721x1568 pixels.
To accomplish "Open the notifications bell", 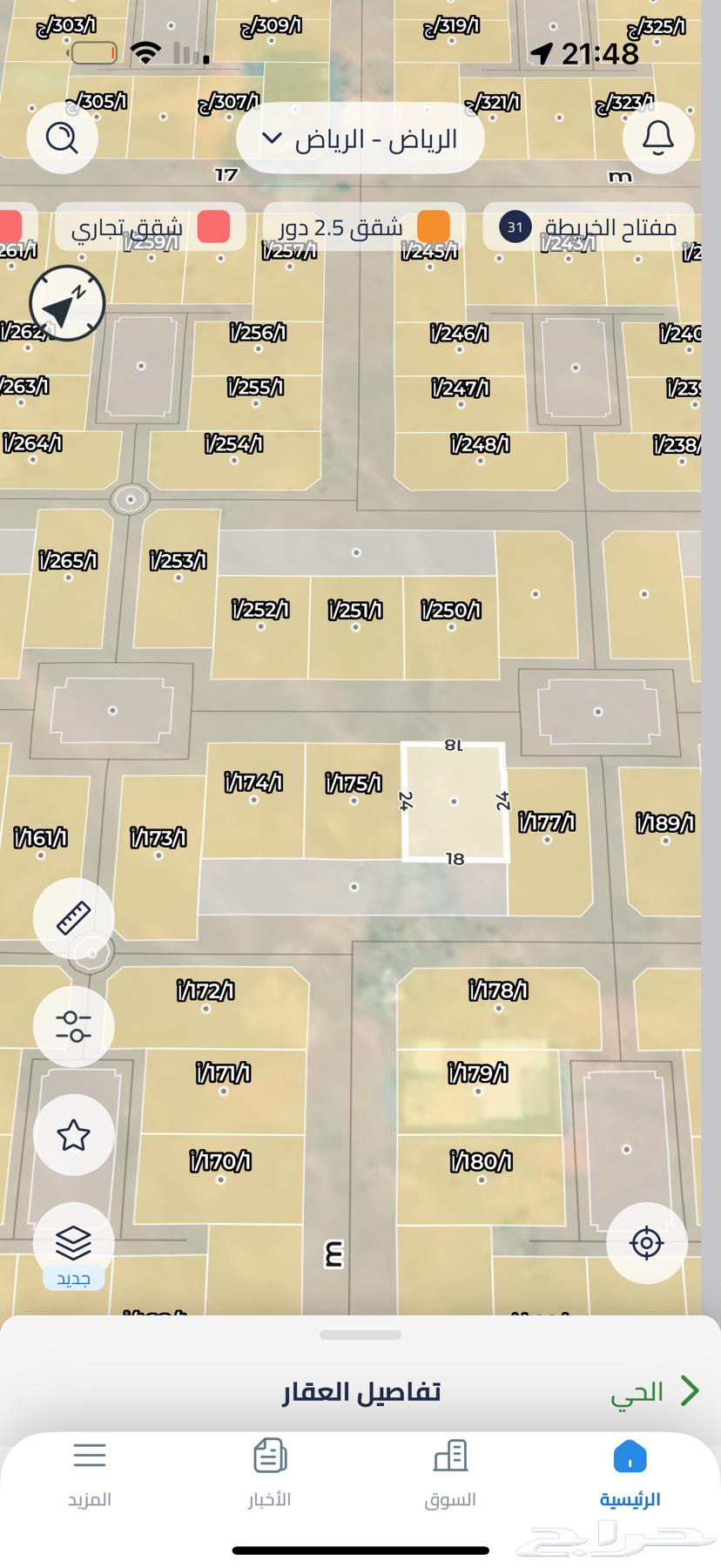I will tap(658, 138).
